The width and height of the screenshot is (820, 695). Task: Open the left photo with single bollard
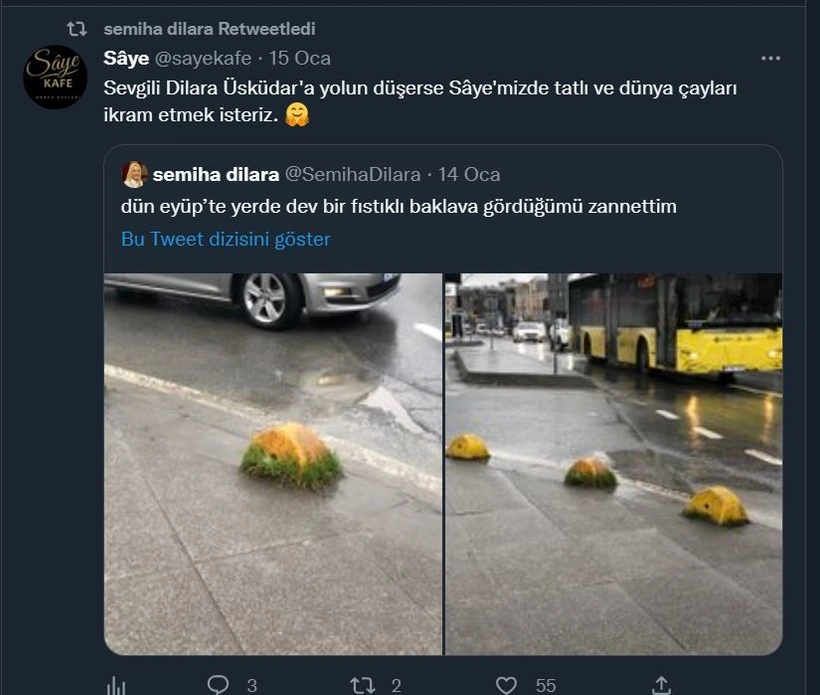click(x=273, y=464)
